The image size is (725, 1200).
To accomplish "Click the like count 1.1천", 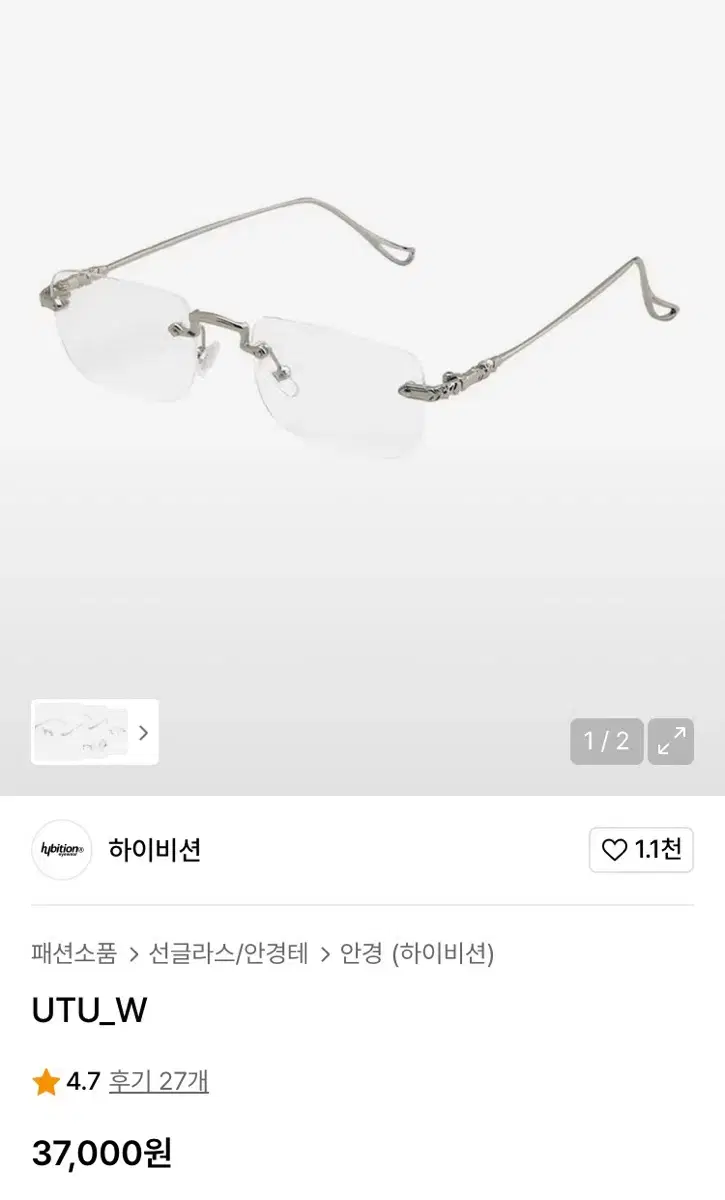I will pyautogui.click(x=655, y=850).
